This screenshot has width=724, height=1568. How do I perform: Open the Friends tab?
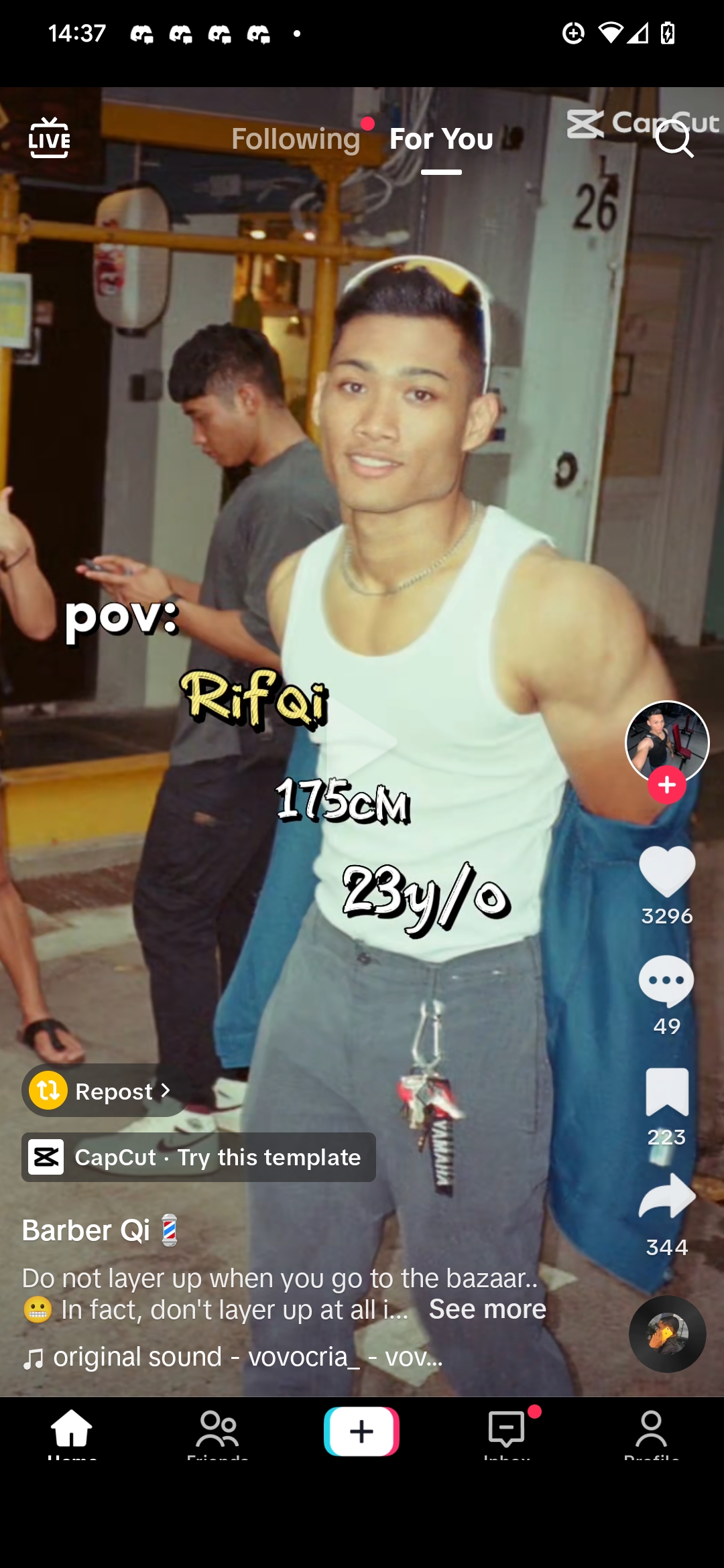point(217,1433)
